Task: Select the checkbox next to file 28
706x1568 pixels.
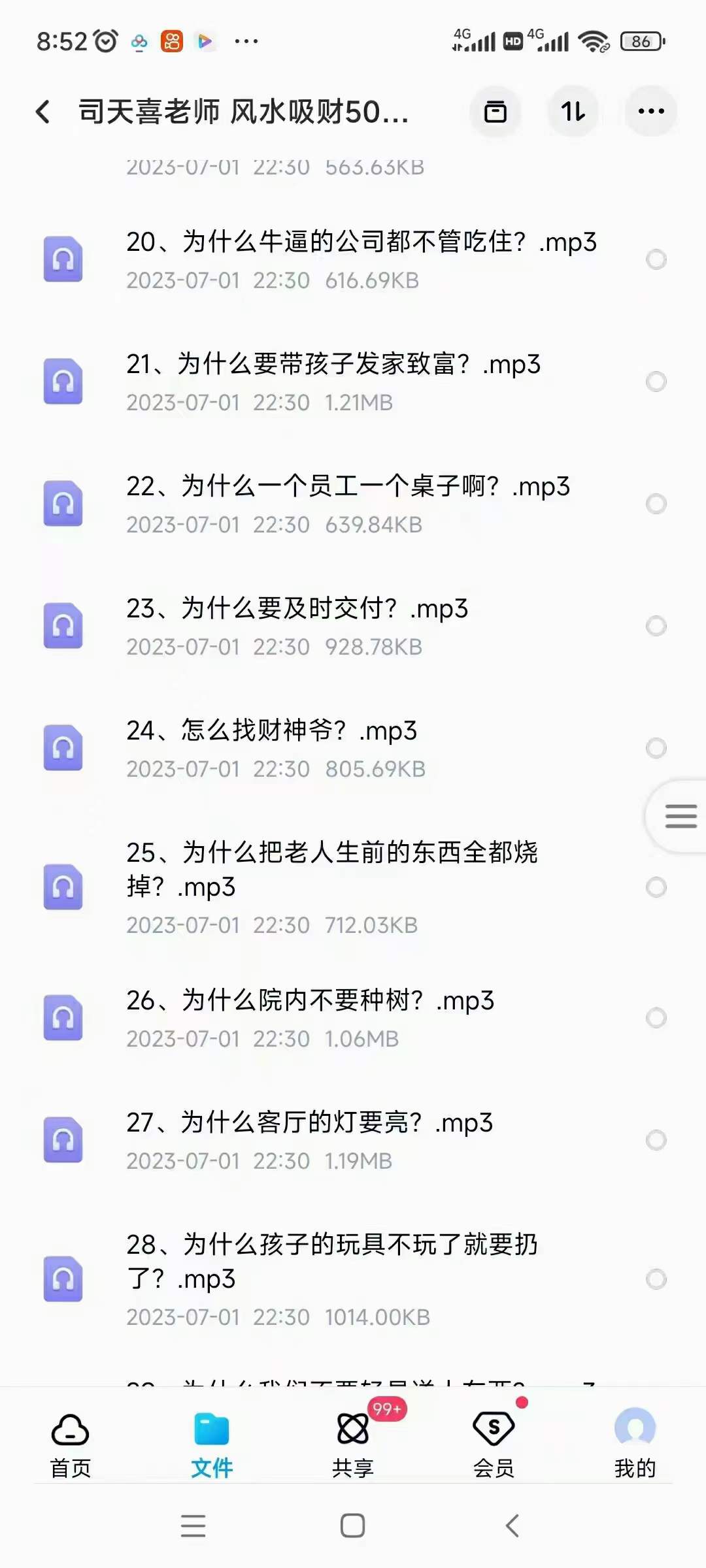Action: [656, 1279]
